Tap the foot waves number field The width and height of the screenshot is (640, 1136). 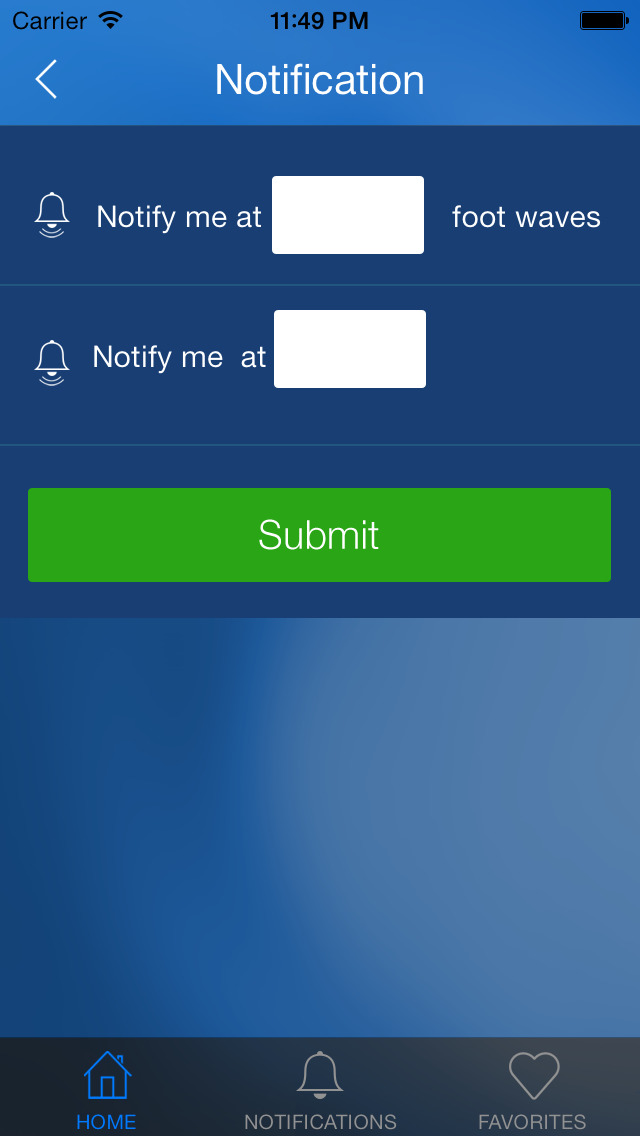(348, 215)
